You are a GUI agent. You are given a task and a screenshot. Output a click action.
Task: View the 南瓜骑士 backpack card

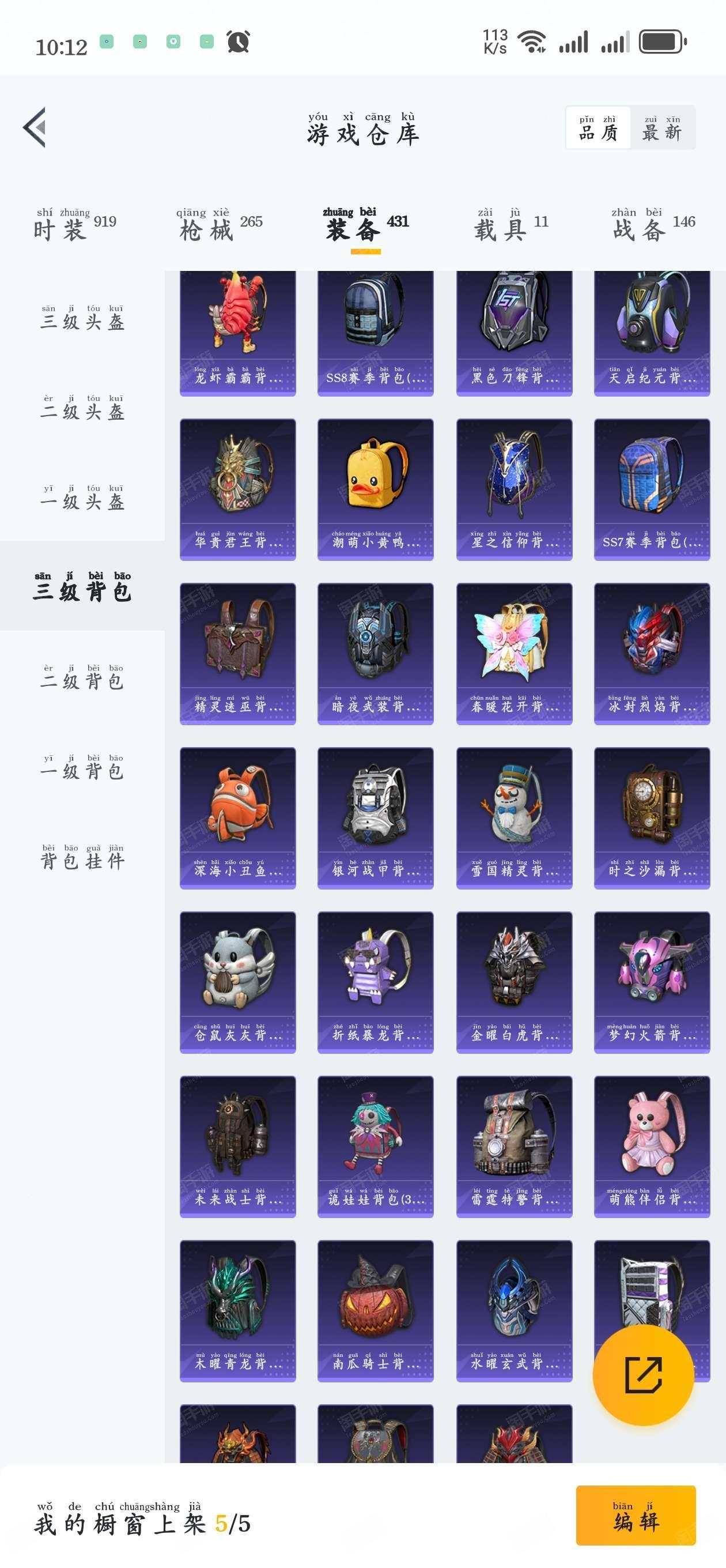point(376,1311)
